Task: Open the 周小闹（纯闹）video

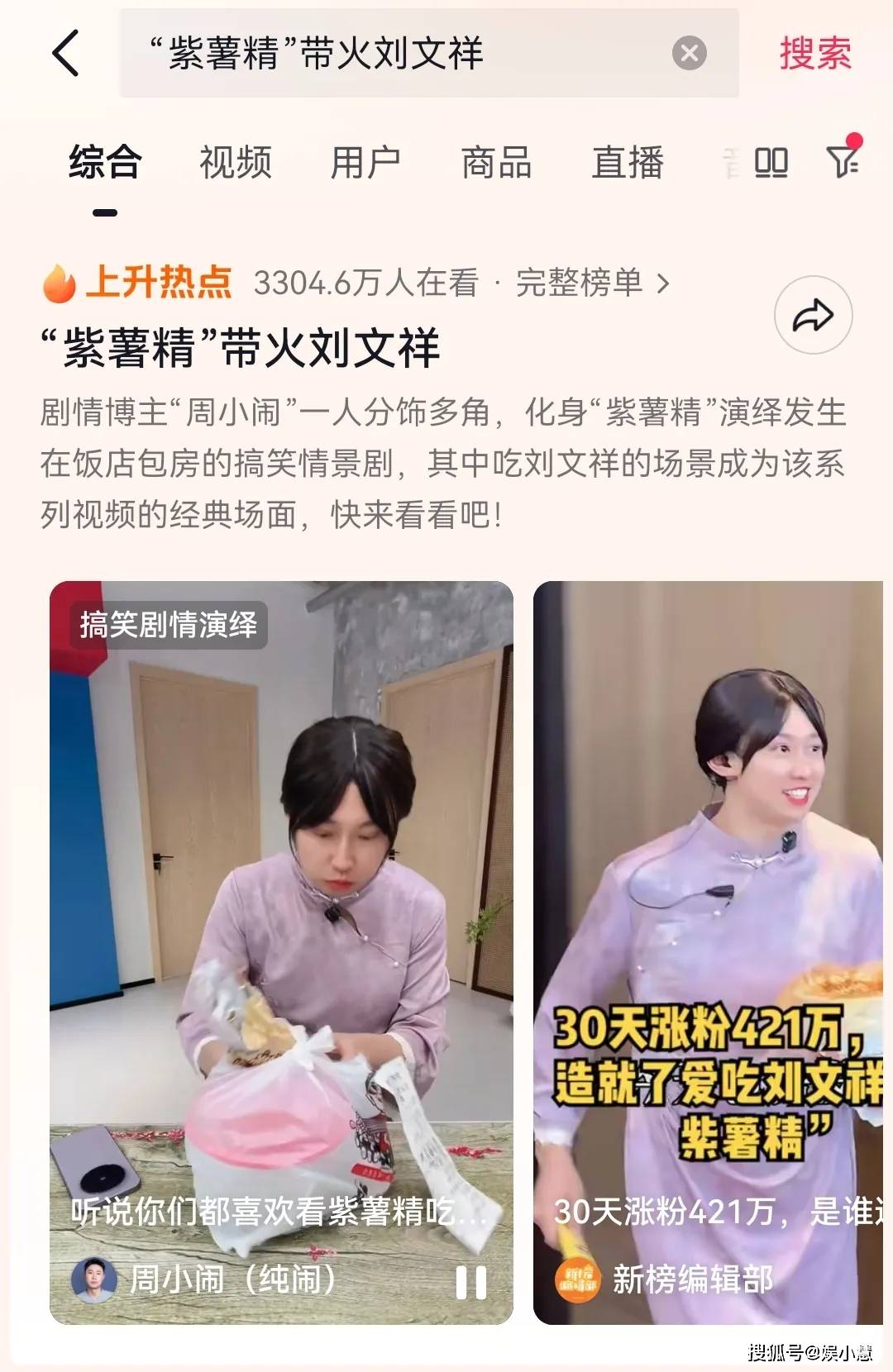Action: point(281,909)
